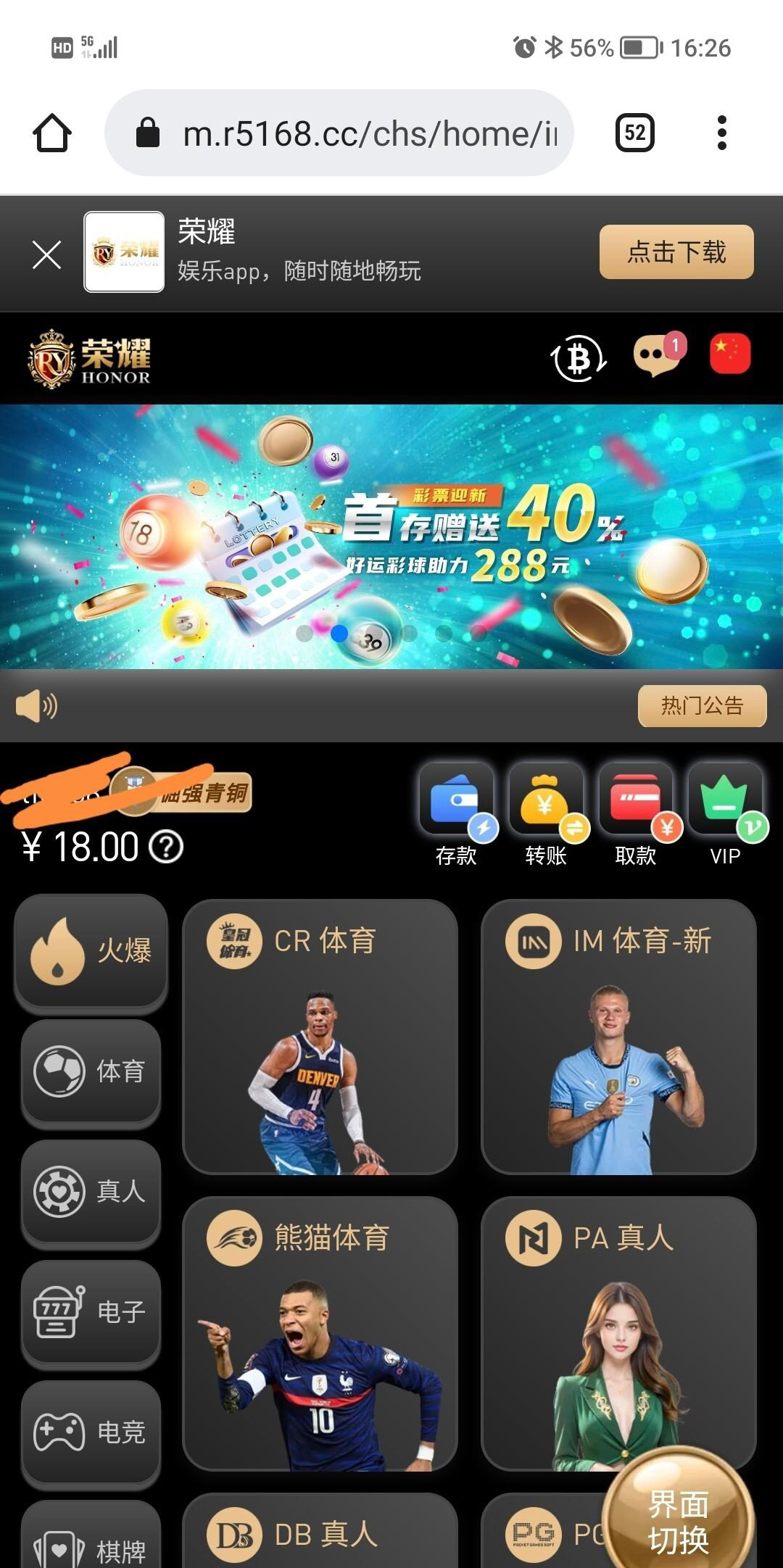Open 转账 transfer
The image size is (783, 1568).
click(547, 813)
